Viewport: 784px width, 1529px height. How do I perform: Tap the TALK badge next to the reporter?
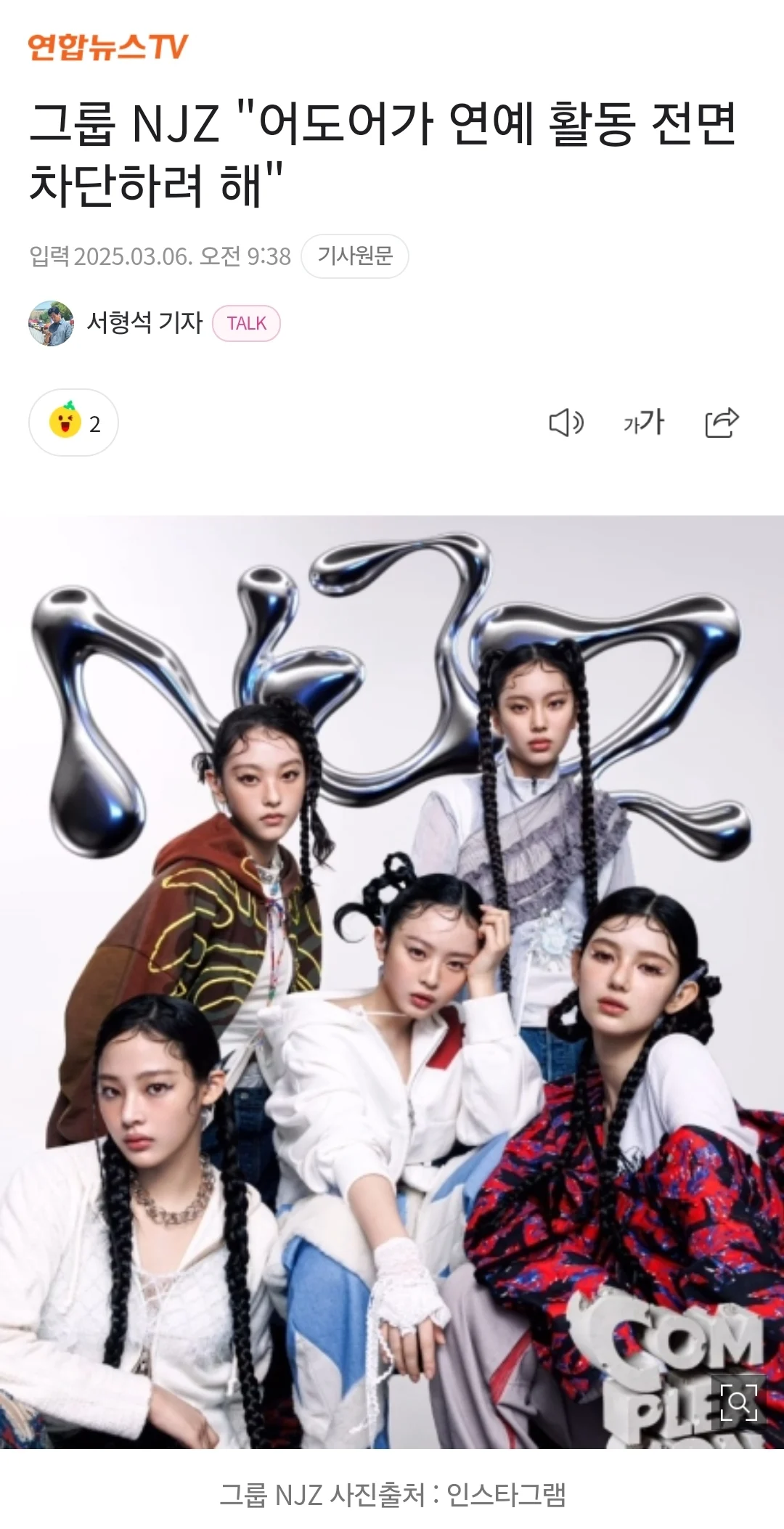click(x=246, y=323)
